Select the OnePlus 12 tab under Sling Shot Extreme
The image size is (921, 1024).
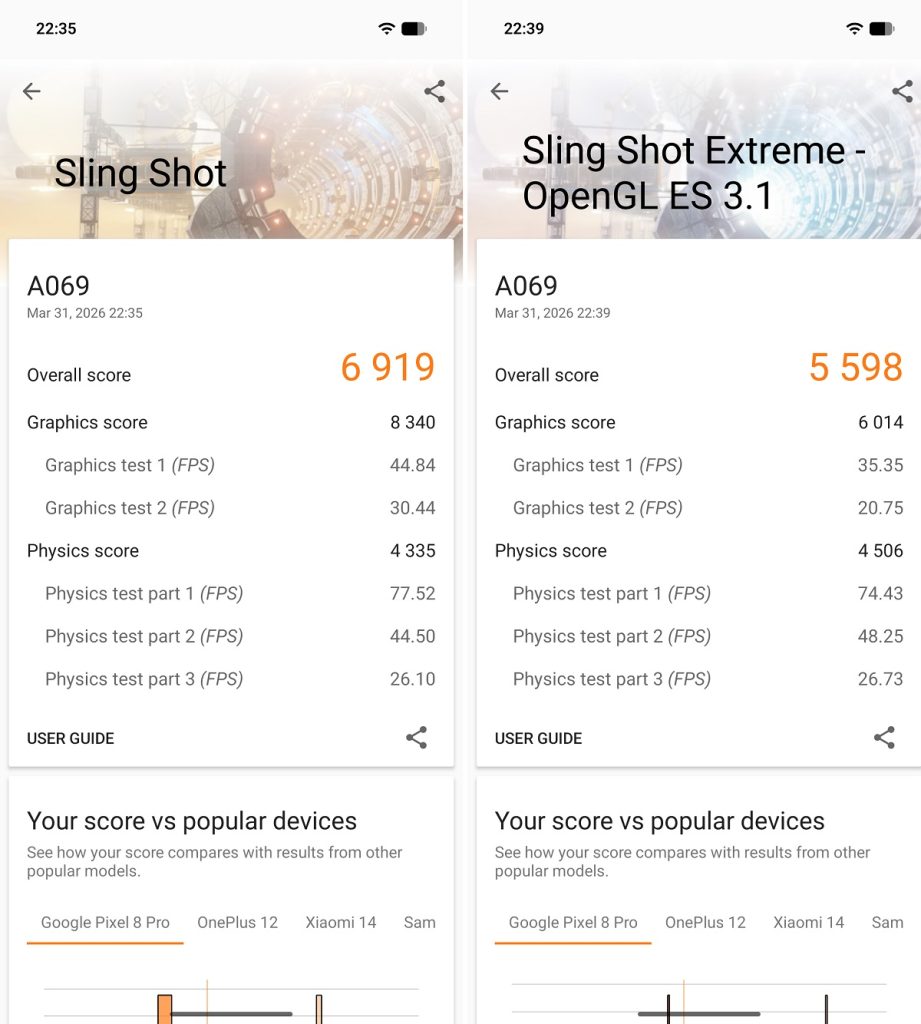coord(705,922)
